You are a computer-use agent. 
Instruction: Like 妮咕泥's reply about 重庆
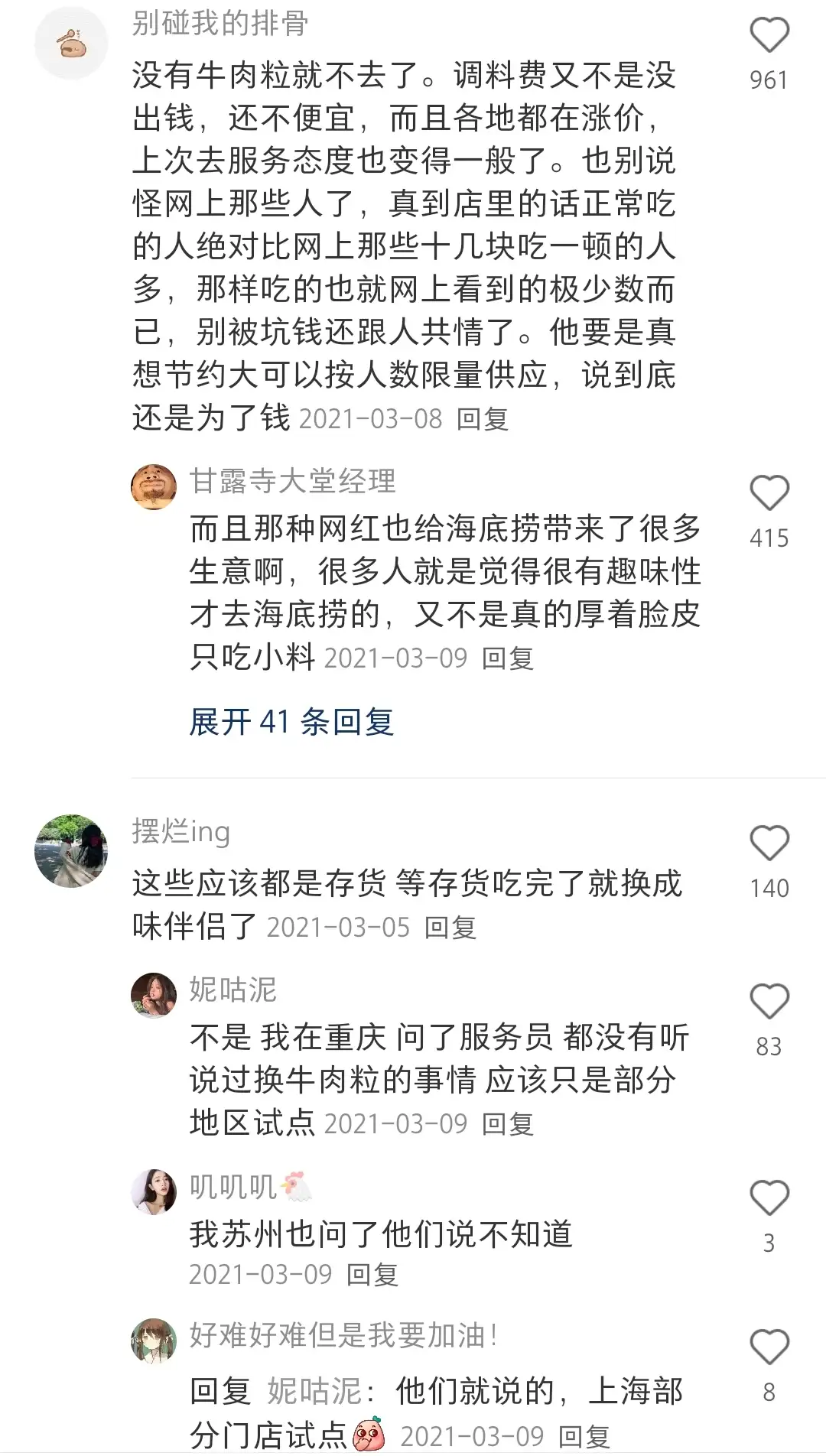tap(769, 1001)
